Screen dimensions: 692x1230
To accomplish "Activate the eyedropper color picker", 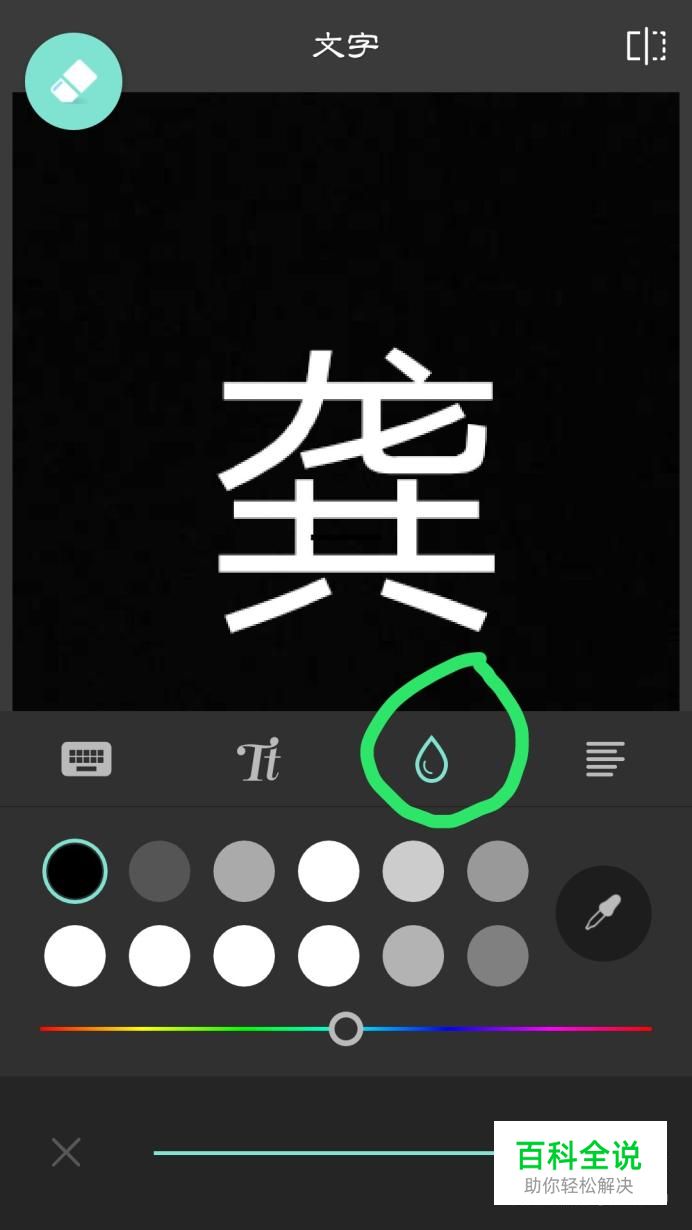I will coord(604,913).
